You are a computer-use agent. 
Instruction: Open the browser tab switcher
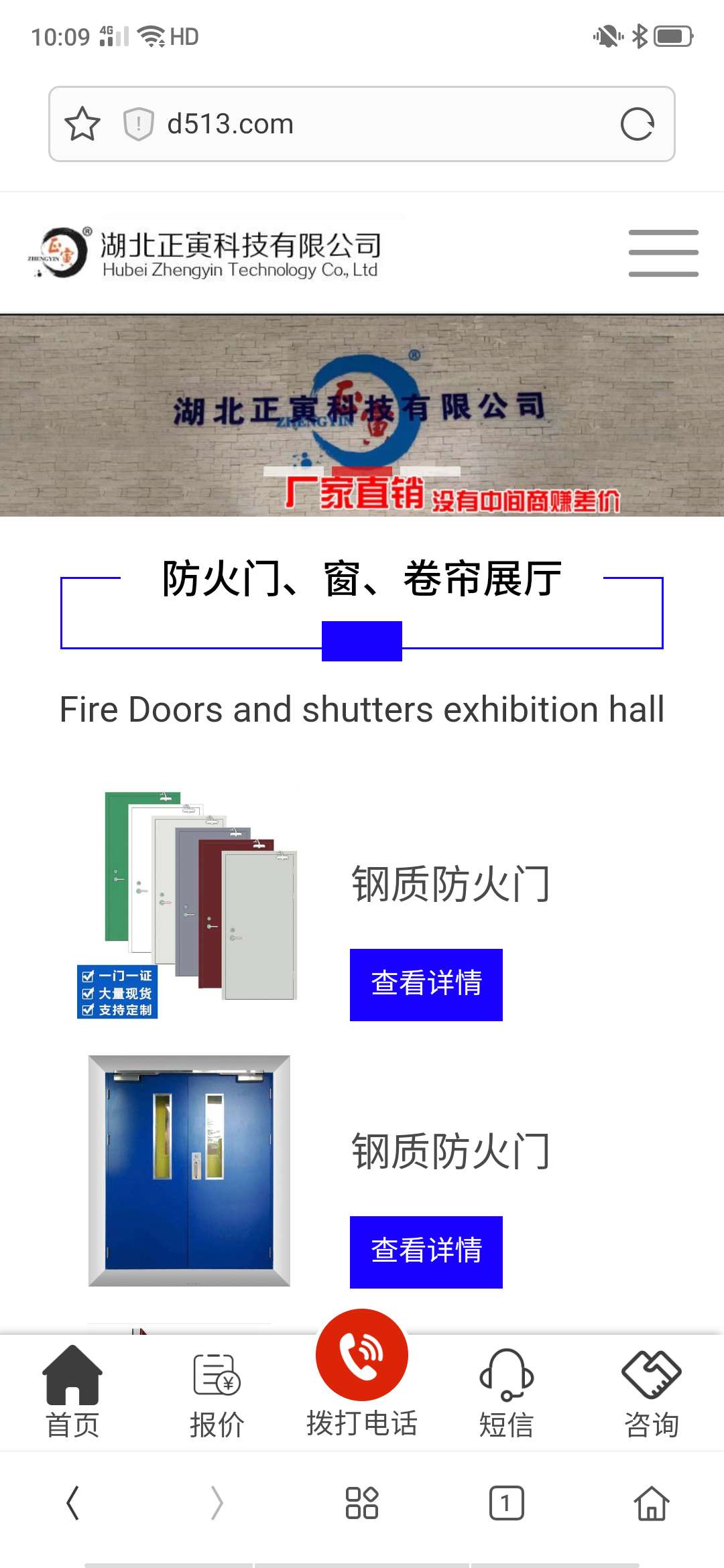coord(506,1502)
